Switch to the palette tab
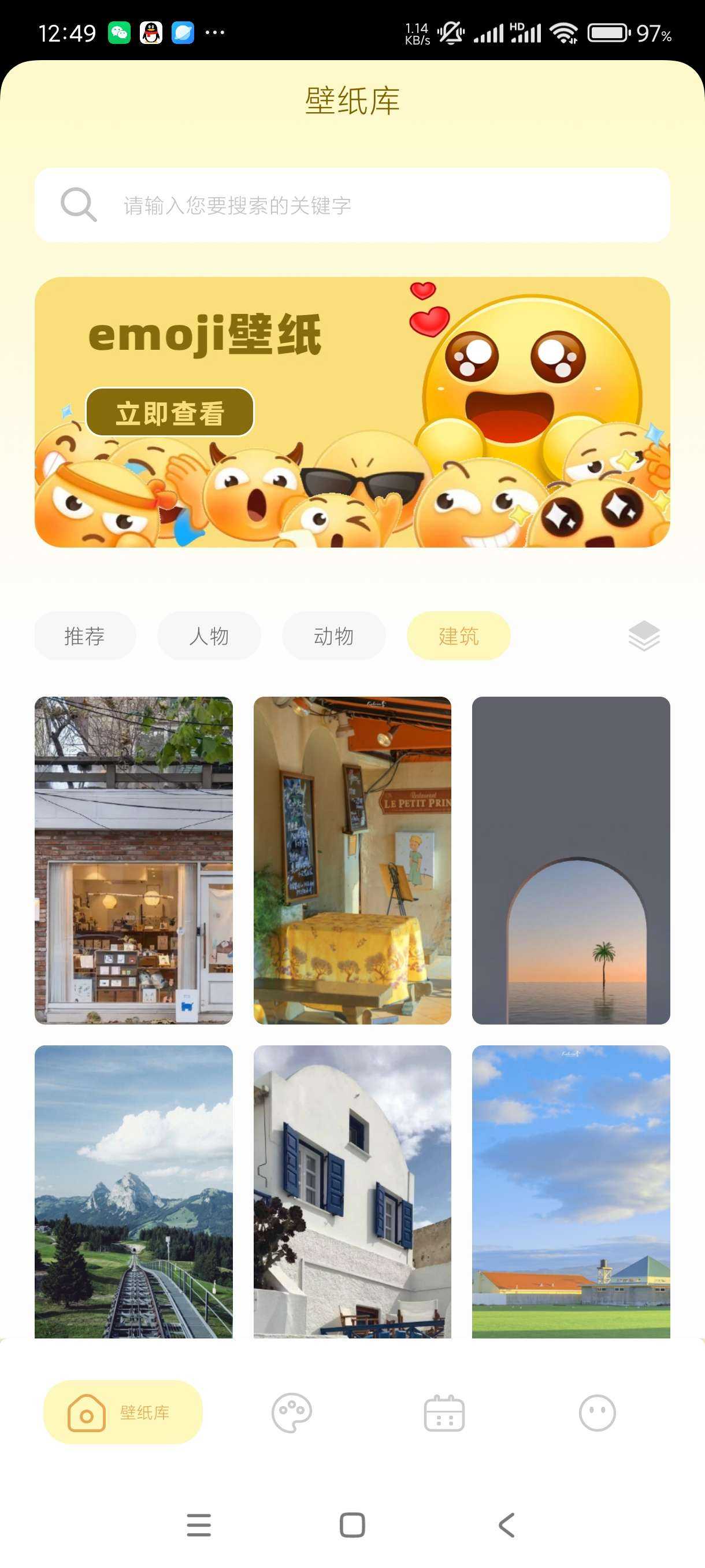Screen dimensions: 705x1568 [x=291, y=1413]
